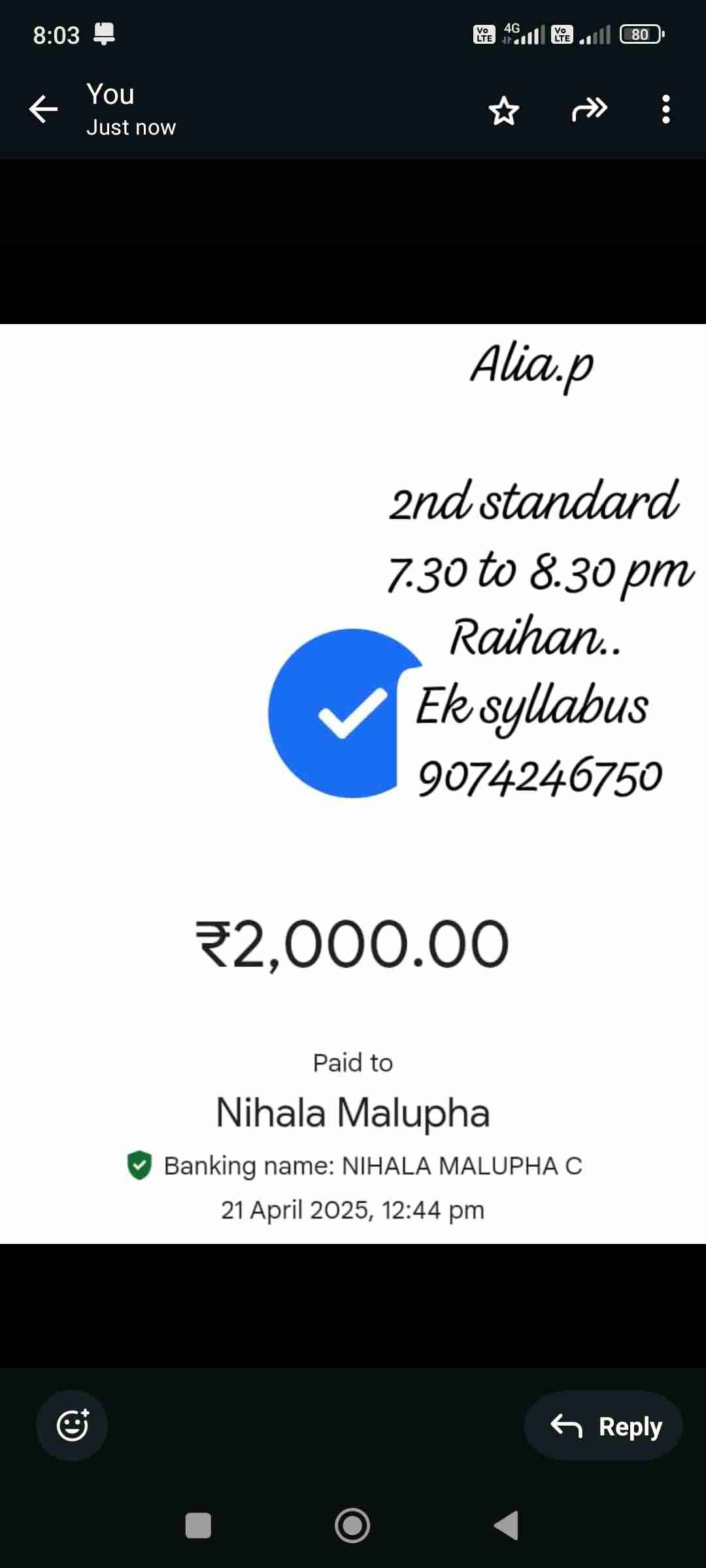Image resolution: width=706 pixels, height=1568 pixels.
Task: Open the three-dot overflow menu
Action: 665,109
